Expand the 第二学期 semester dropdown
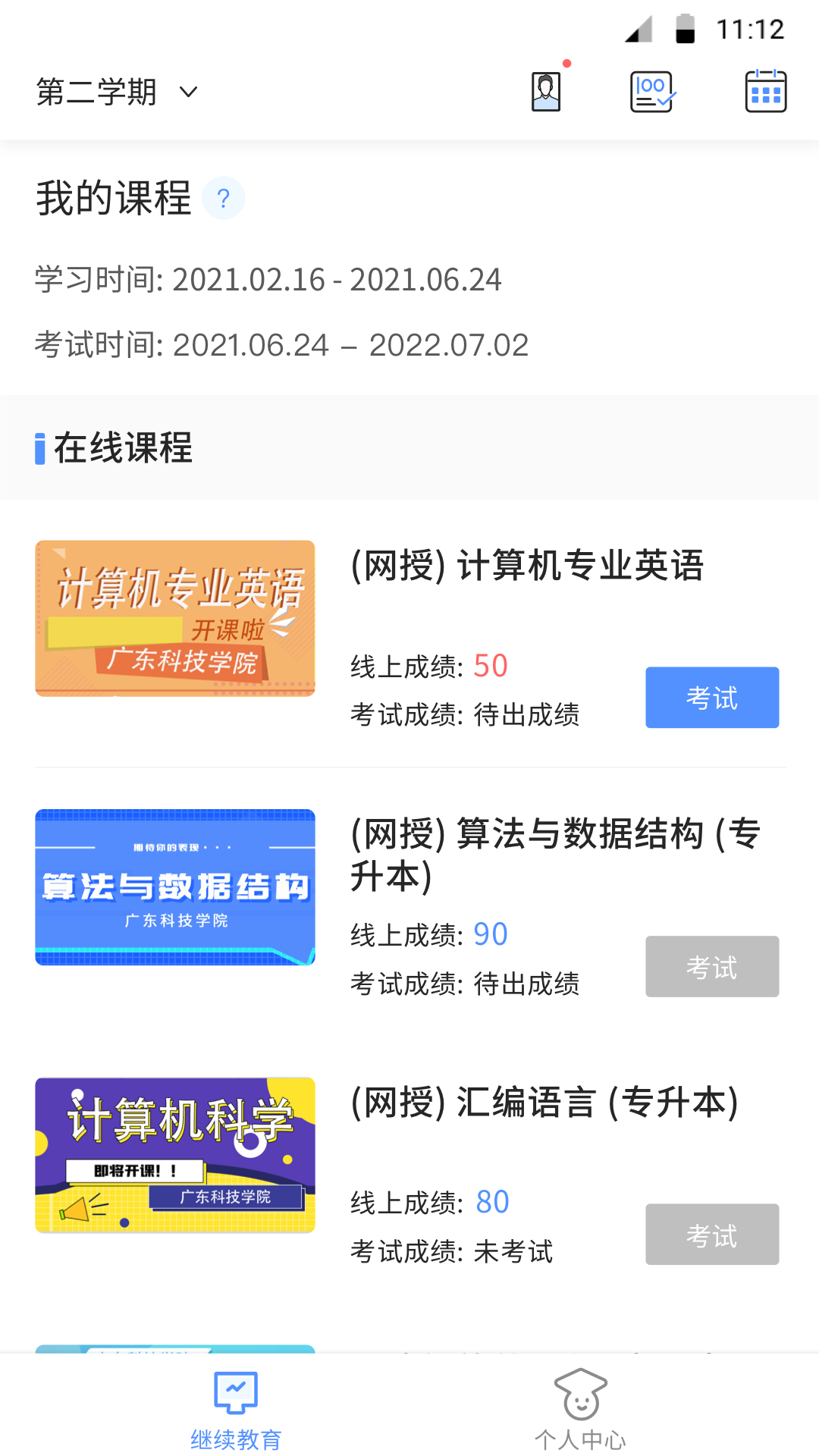Screen dimensions: 819x1456 118,93
